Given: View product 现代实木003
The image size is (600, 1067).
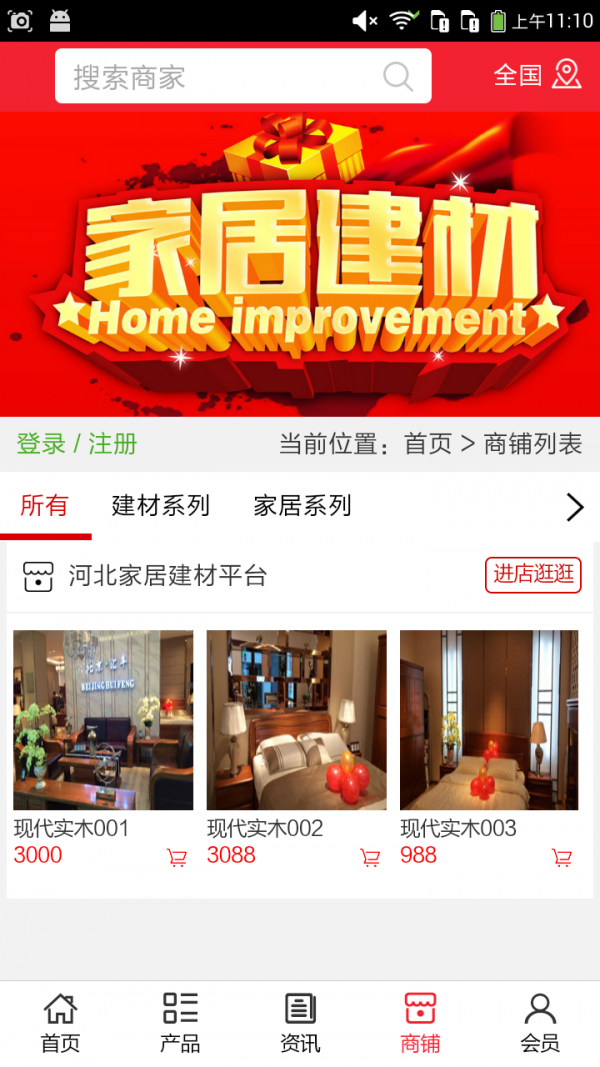Looking at the screenshot, I should pyautogui.click(x=489, y=720).
